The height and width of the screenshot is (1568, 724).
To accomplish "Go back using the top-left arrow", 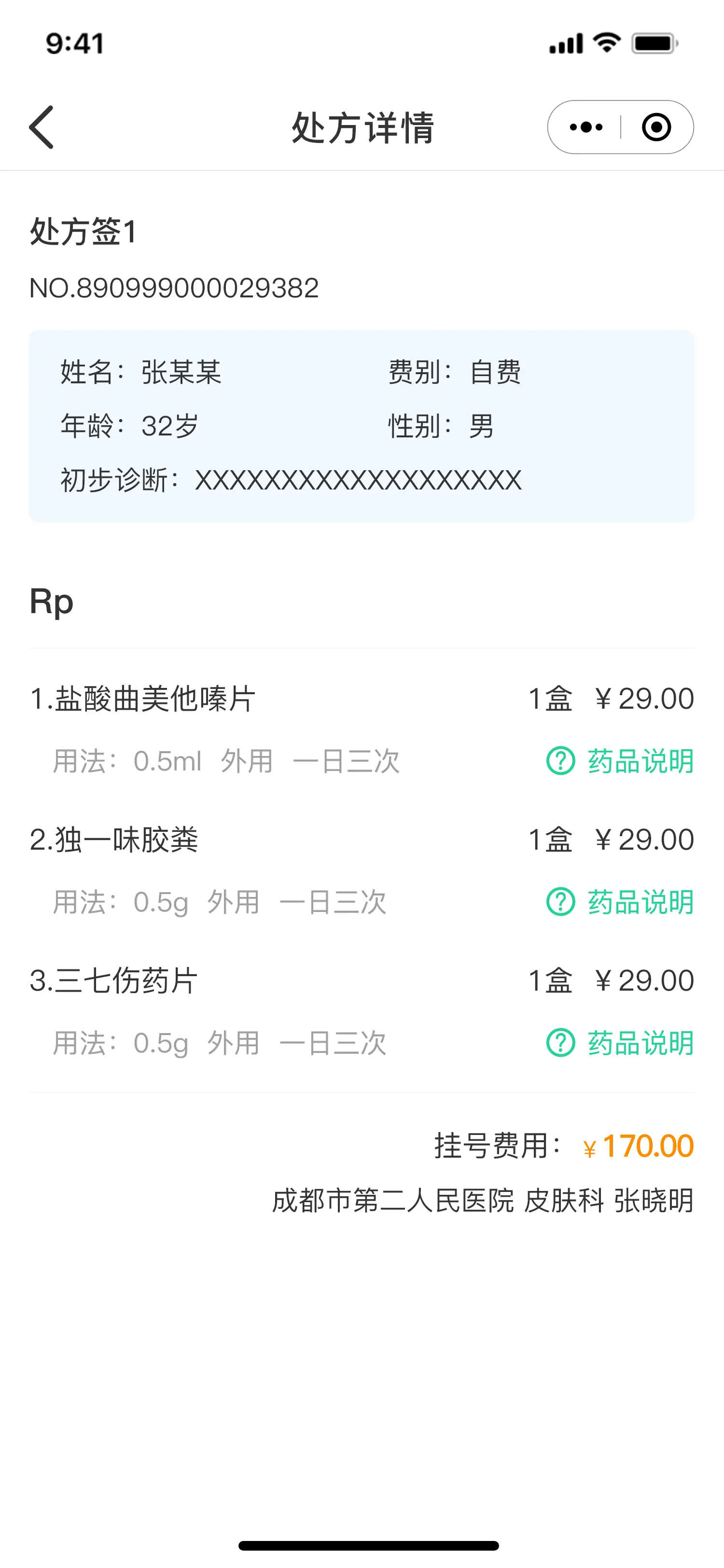I will click(x=42, y=126).
